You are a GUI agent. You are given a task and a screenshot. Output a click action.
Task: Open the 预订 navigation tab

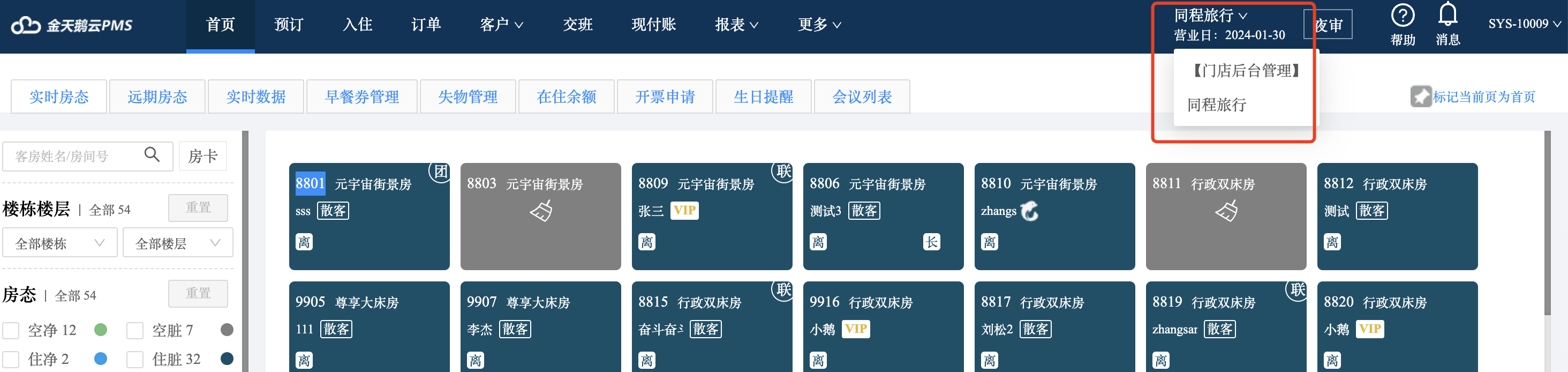tap(289, 24)
